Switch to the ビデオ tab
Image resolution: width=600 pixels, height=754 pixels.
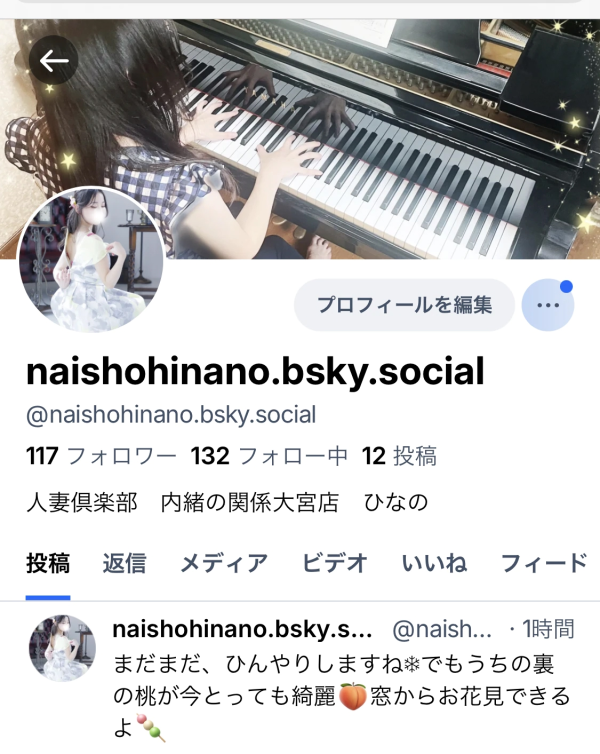click(x=335, y=563)
